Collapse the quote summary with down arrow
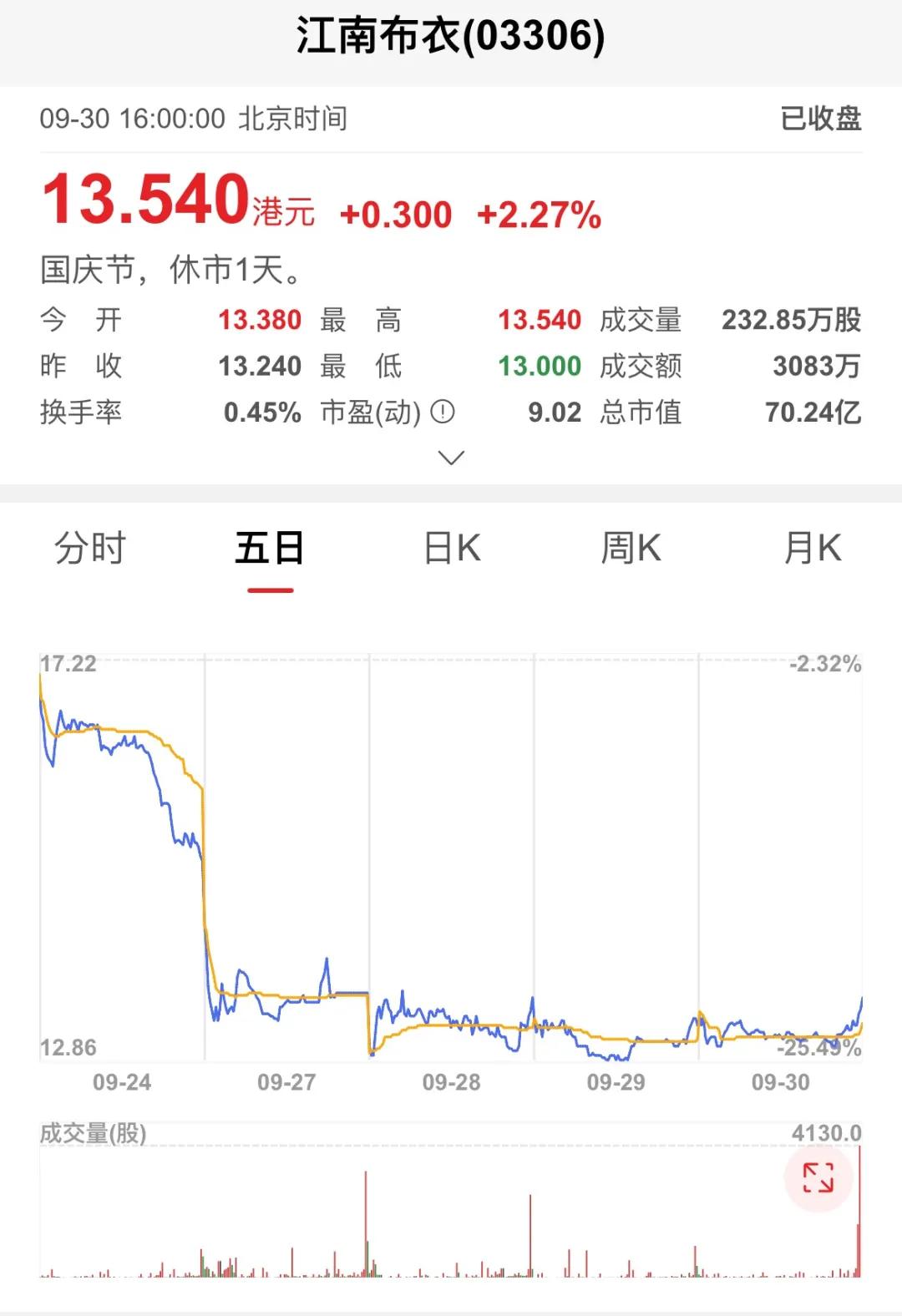Viewport: 902px width, 1316px height. point(451,458)
